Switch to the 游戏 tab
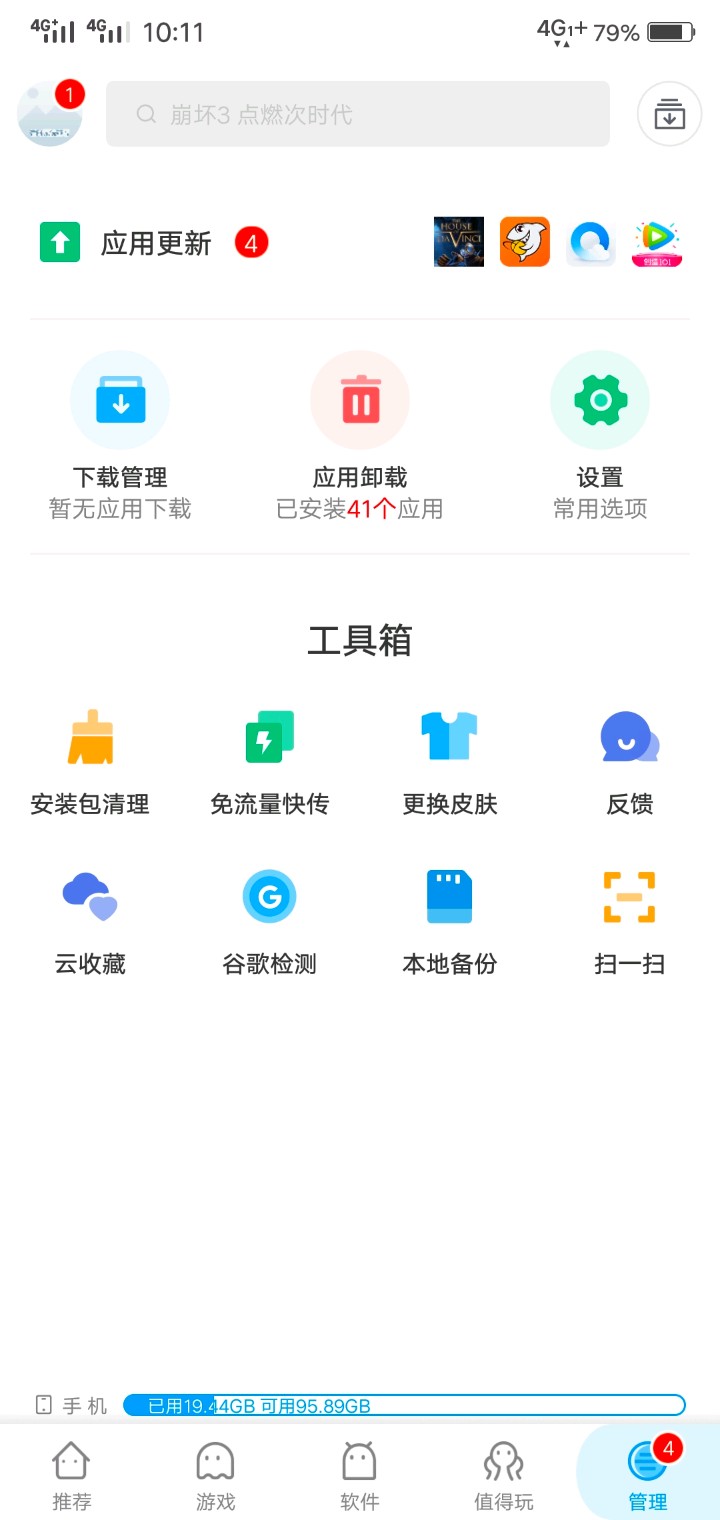Screen dimensions: 720x1520 point(215,1474)
